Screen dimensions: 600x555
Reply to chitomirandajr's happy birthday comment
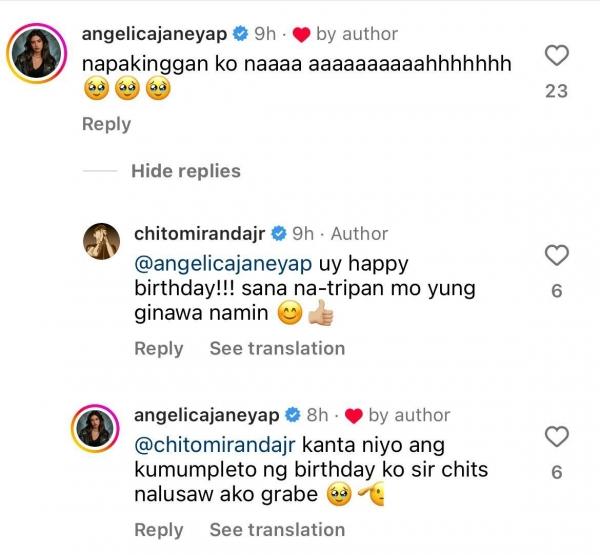[x=159, y=348]
